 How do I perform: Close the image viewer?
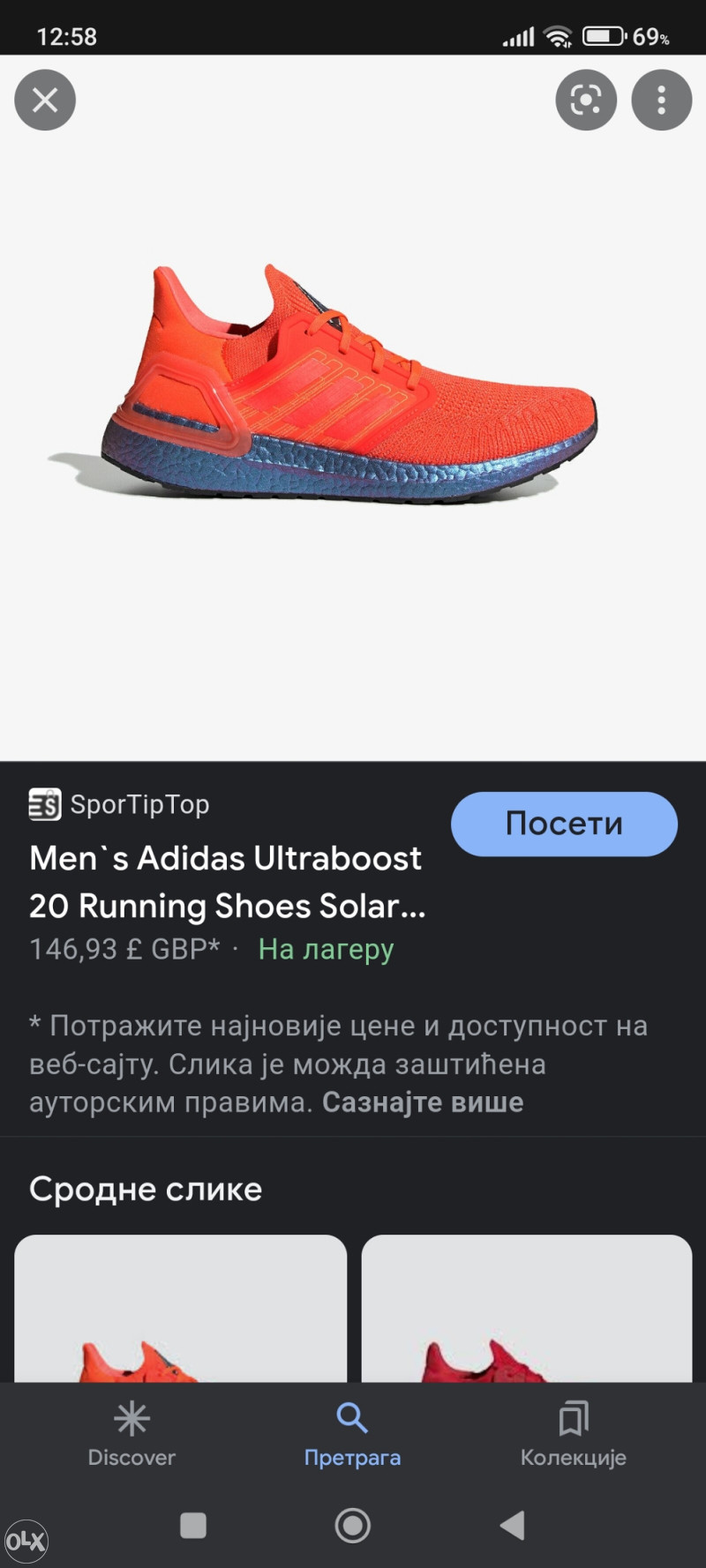45,100
